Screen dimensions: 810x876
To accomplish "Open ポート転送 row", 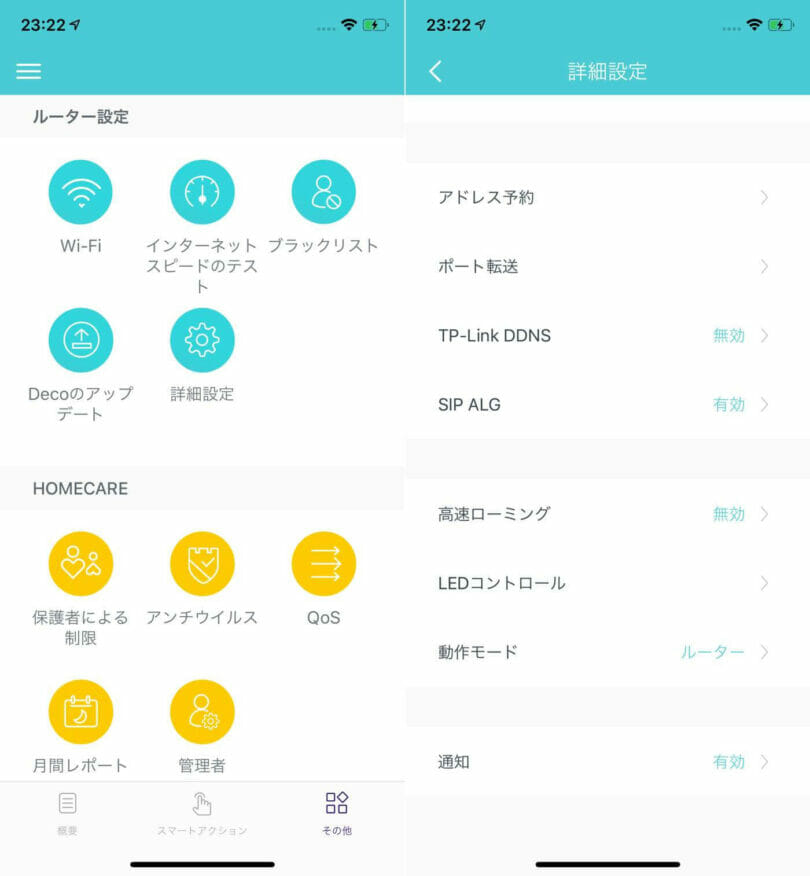I will coord(606,267).
